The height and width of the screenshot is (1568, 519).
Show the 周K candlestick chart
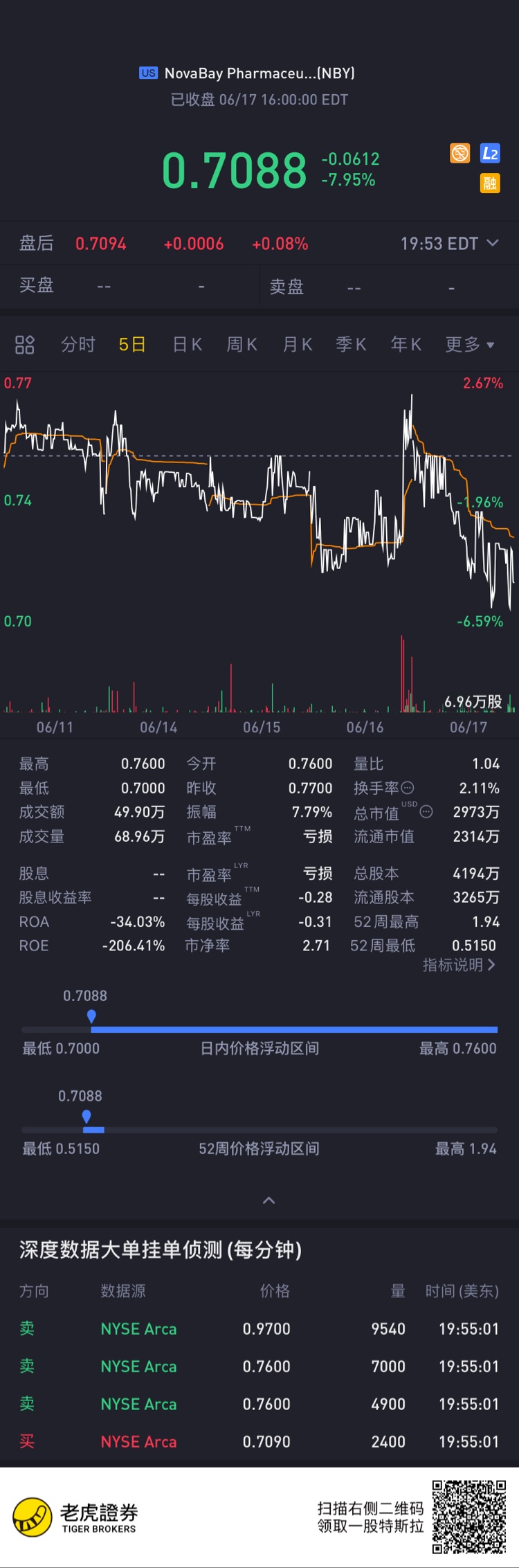tap(242, 345)
